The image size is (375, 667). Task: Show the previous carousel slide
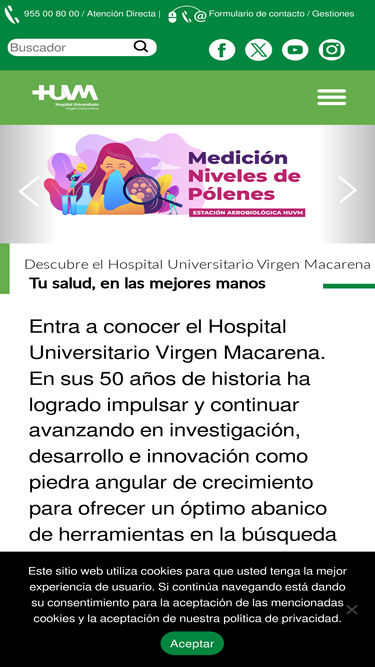(x=29, y=191)
